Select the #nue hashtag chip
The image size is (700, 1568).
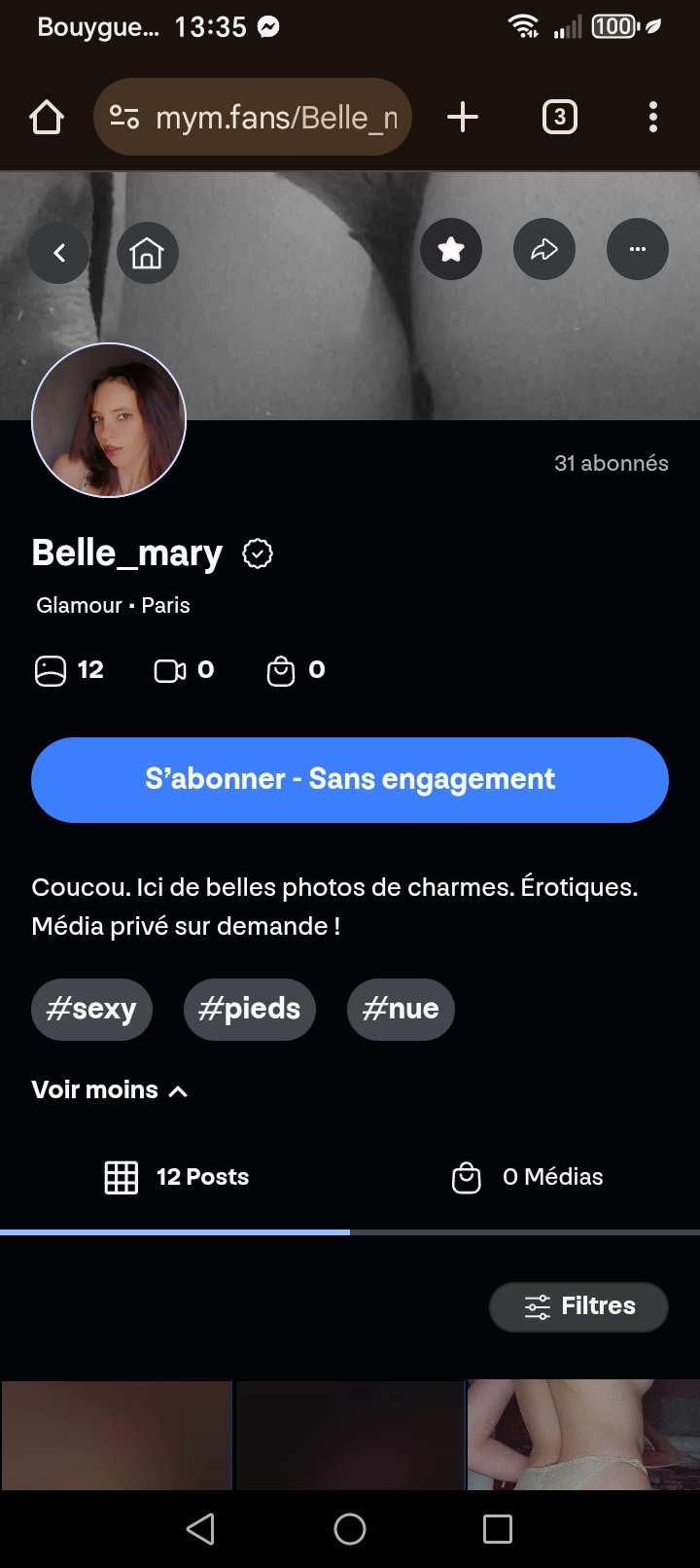(x=401, y=1009)
